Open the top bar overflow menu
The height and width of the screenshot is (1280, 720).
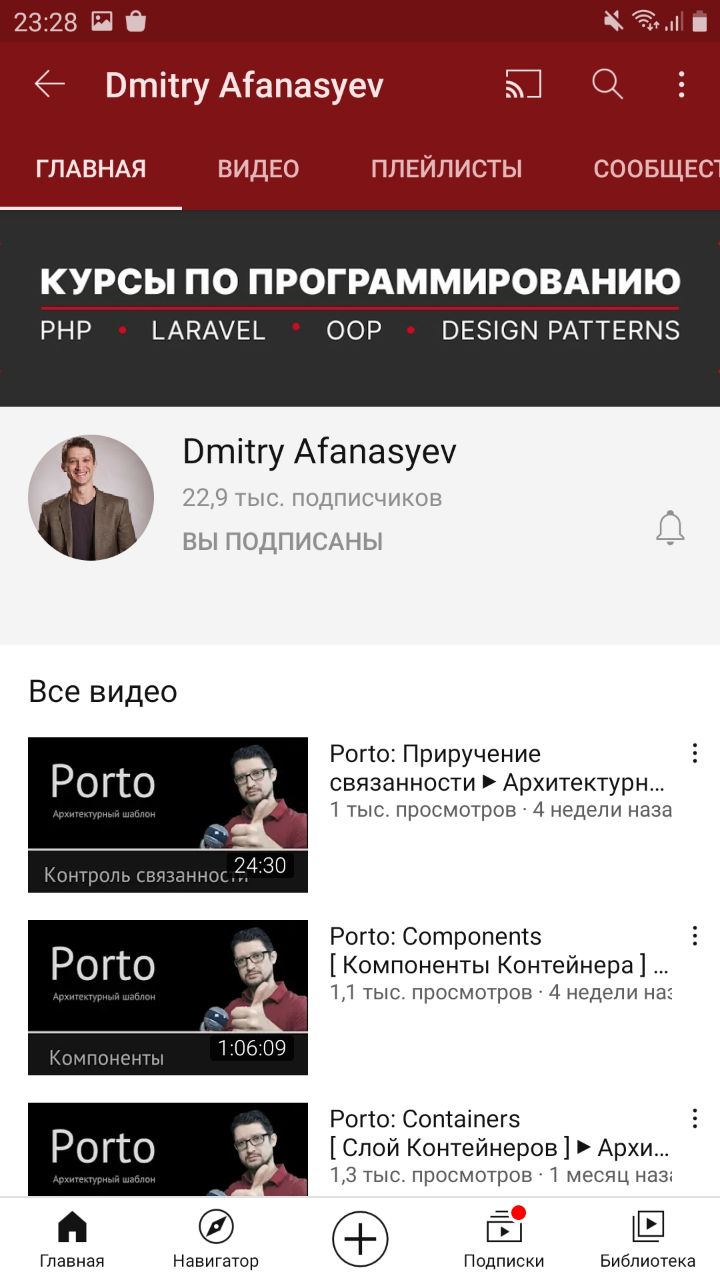point(681,85)
